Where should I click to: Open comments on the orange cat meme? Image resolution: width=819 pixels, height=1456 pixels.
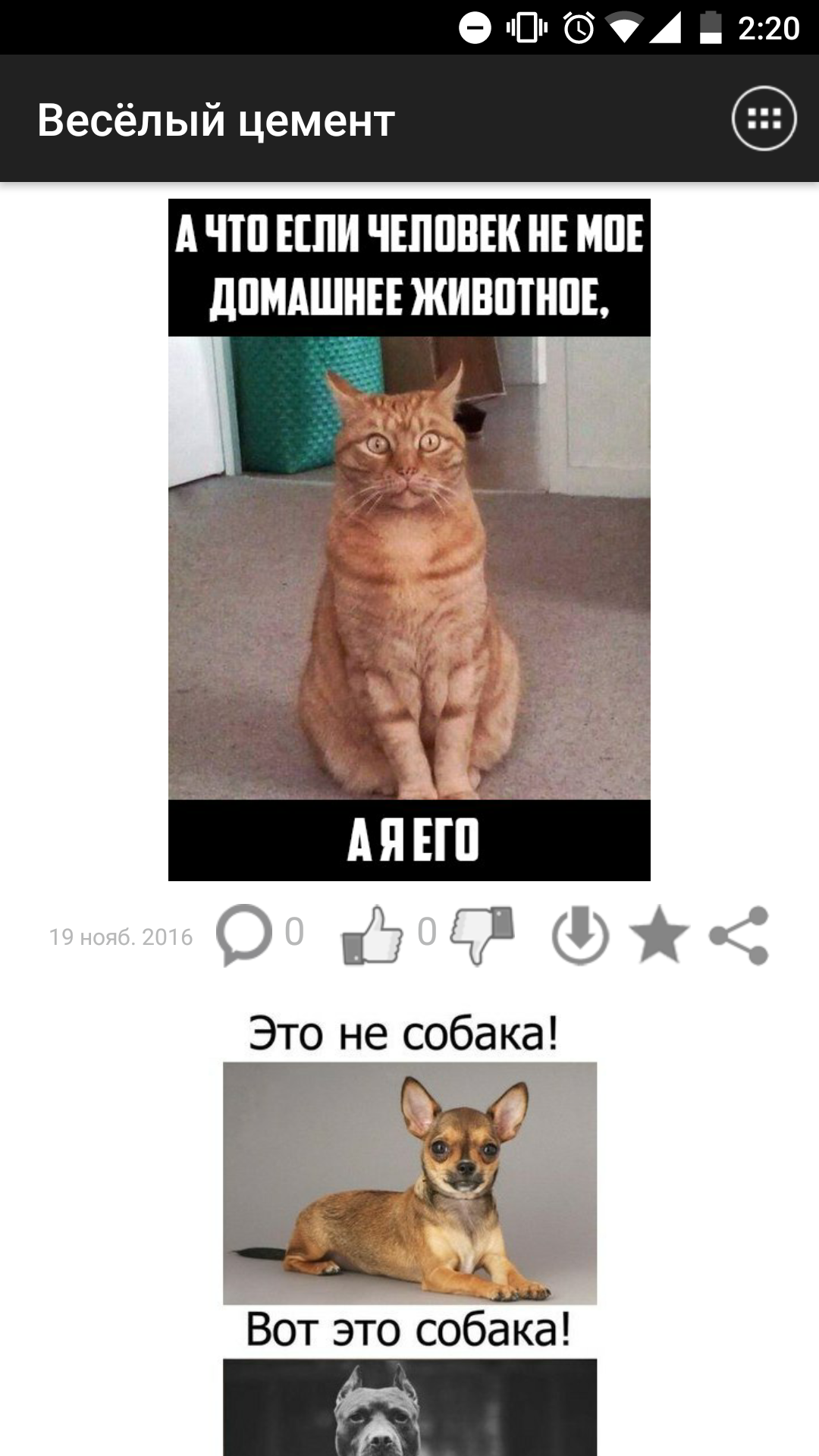click(244, 934)
